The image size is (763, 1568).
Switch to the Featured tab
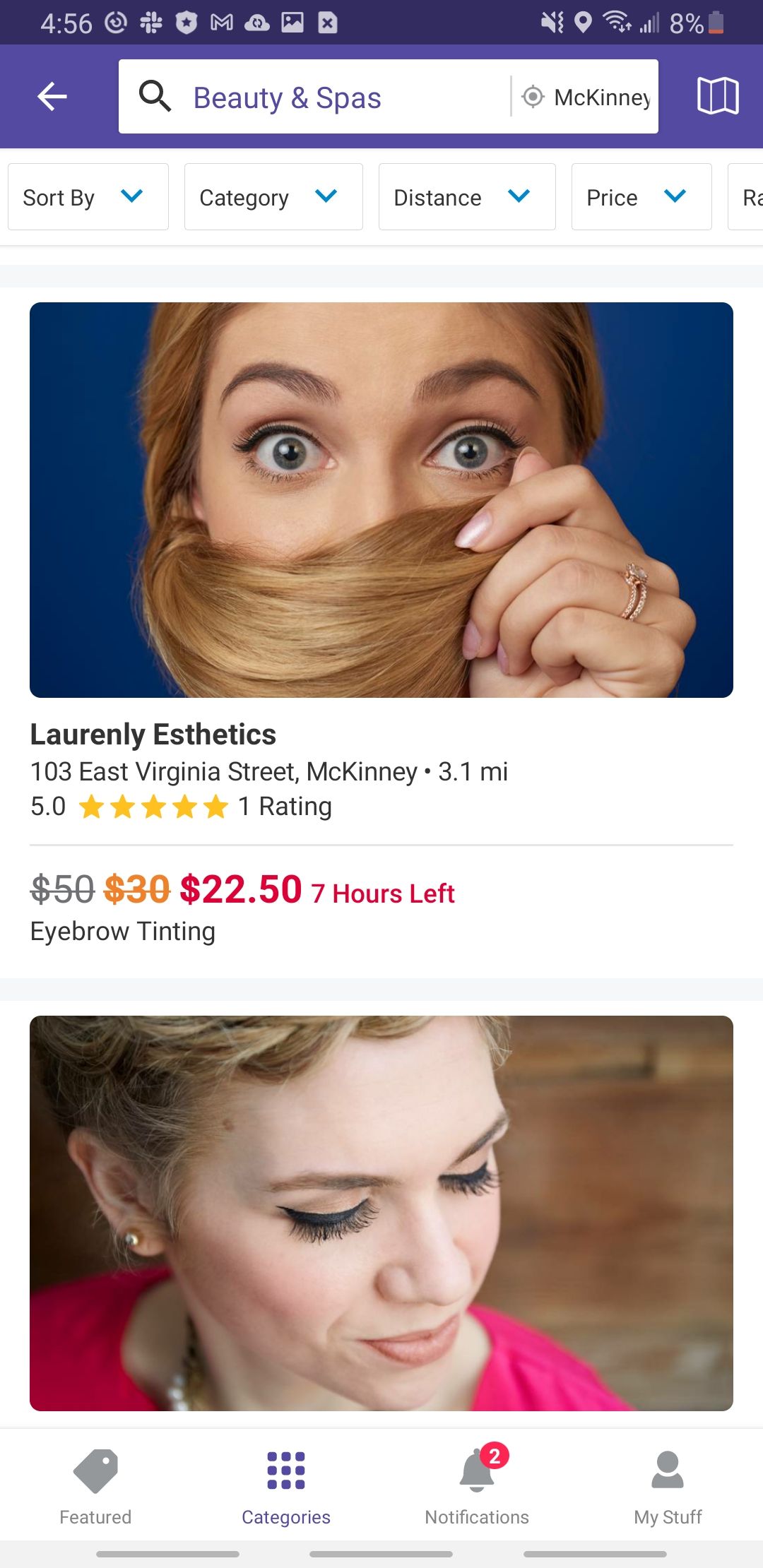[x=95, y=1485]
